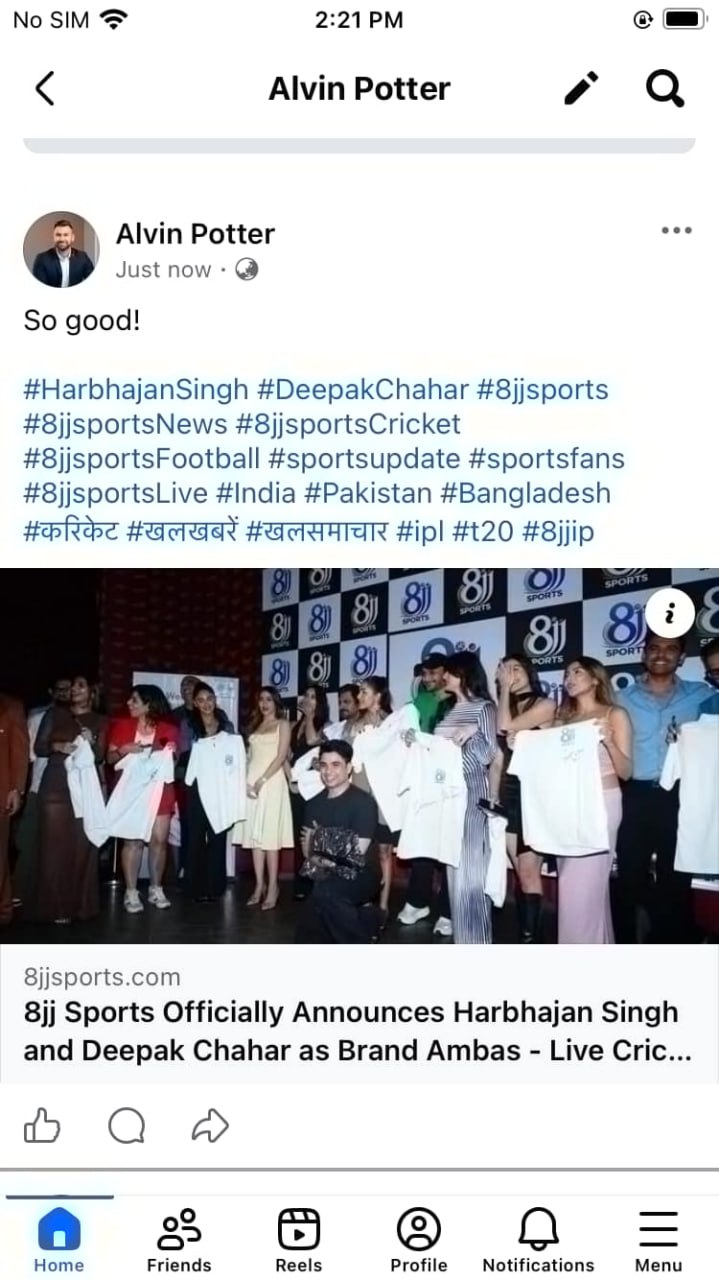Screen dimensions: 719x1280
Task: Open the Notifications tab
Action: pos(538,1240)
